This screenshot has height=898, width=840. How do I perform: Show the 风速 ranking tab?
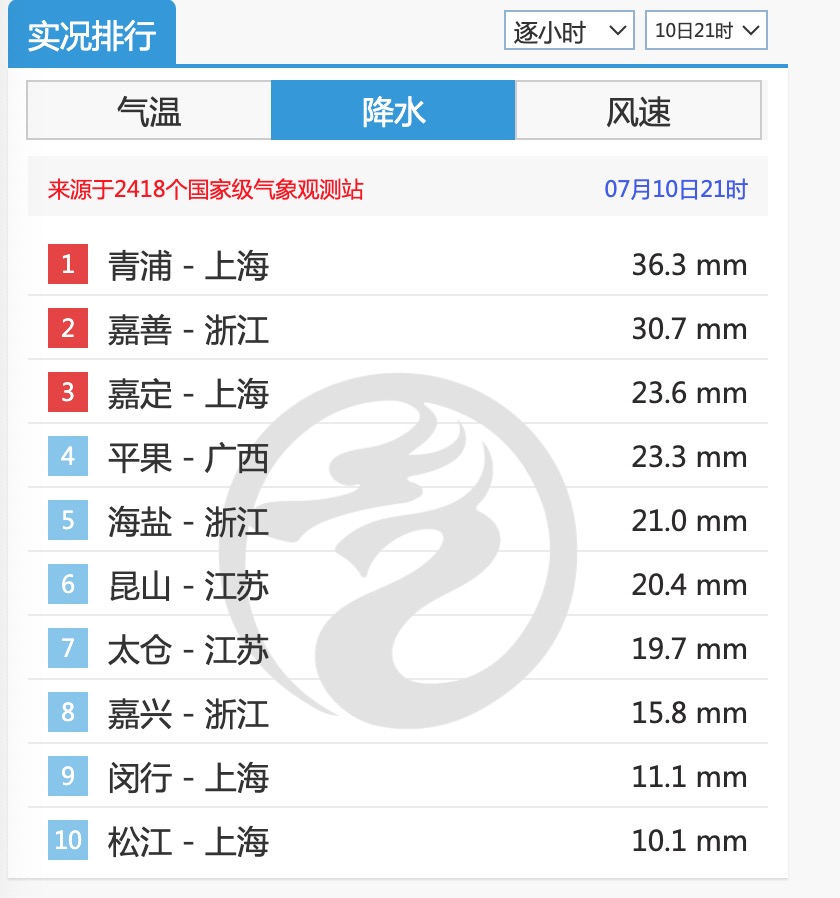tap(638, 111)
